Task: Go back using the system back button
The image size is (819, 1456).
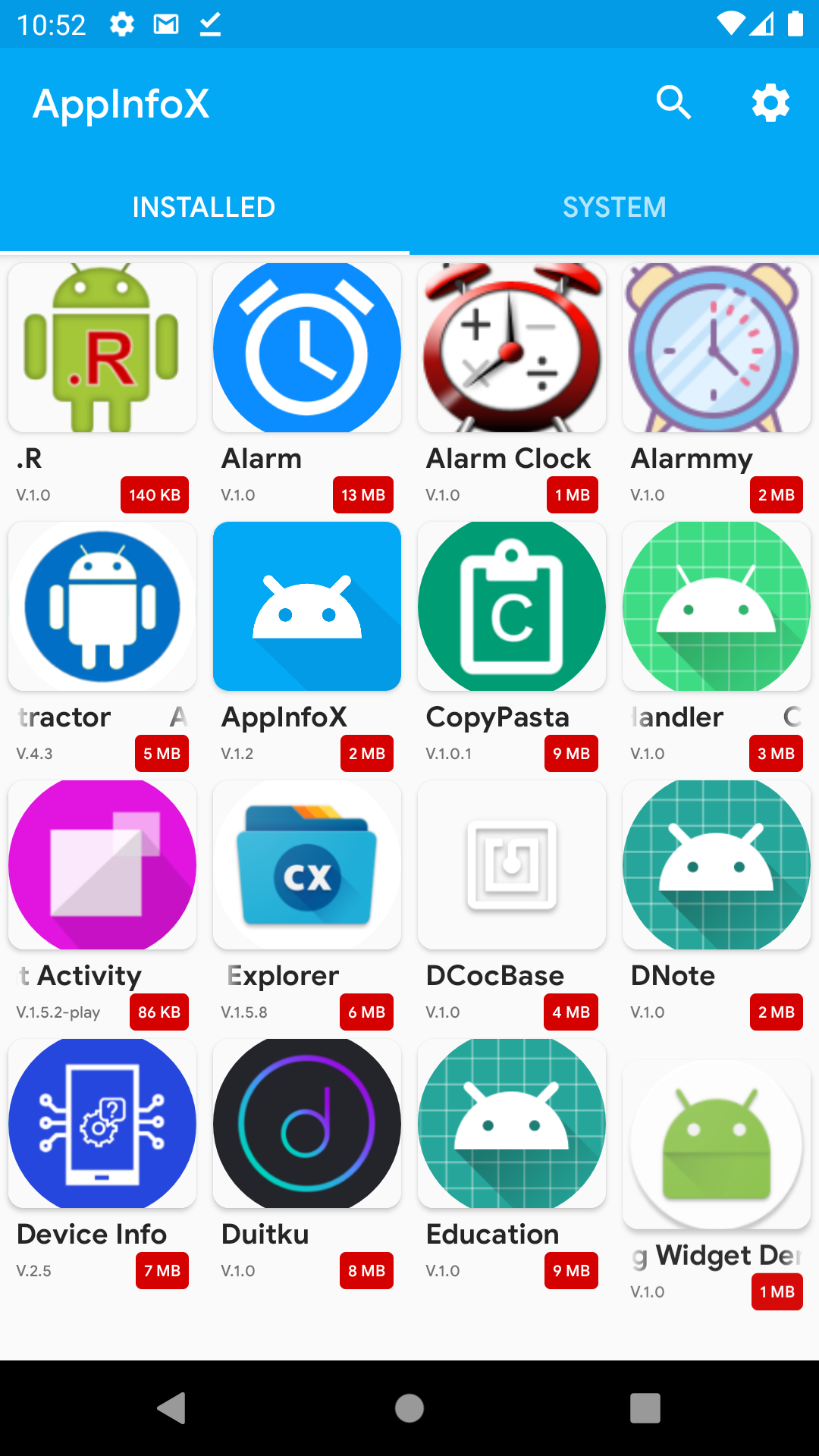Action: tap(172, 1408)
